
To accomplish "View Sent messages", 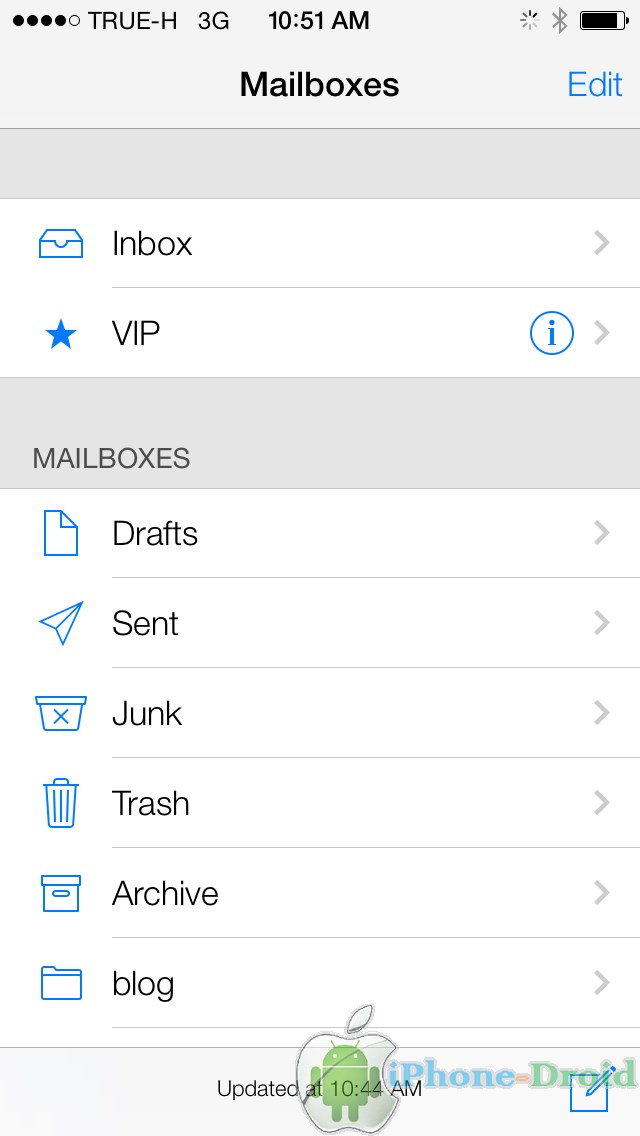I will click(x=320, y=623).
